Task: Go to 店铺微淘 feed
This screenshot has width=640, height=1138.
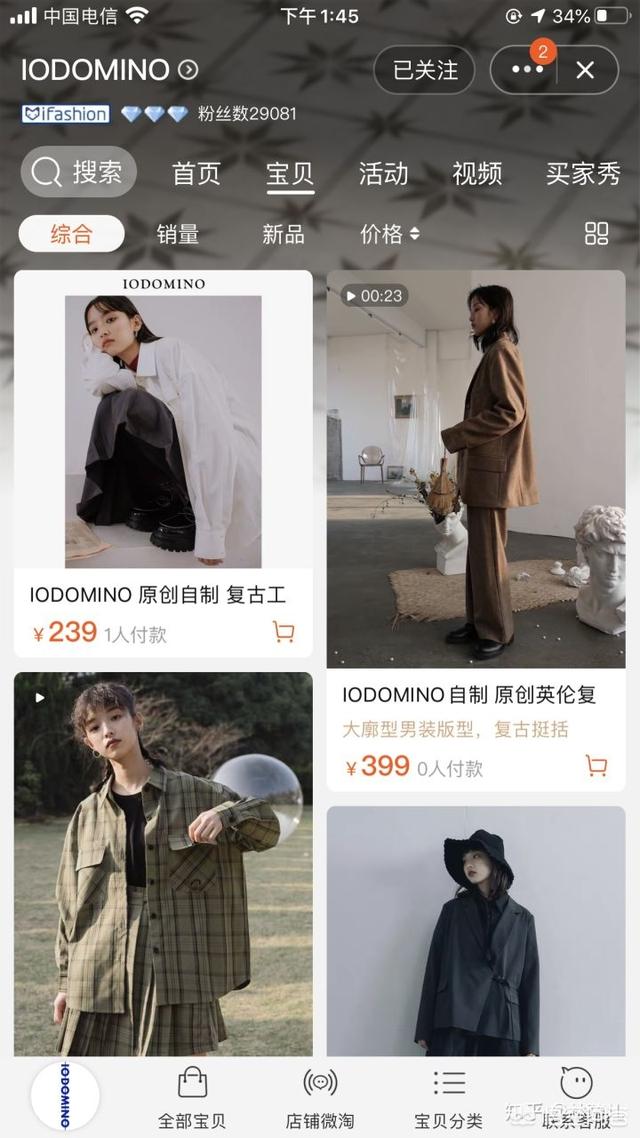Action: click(320, 1097)
